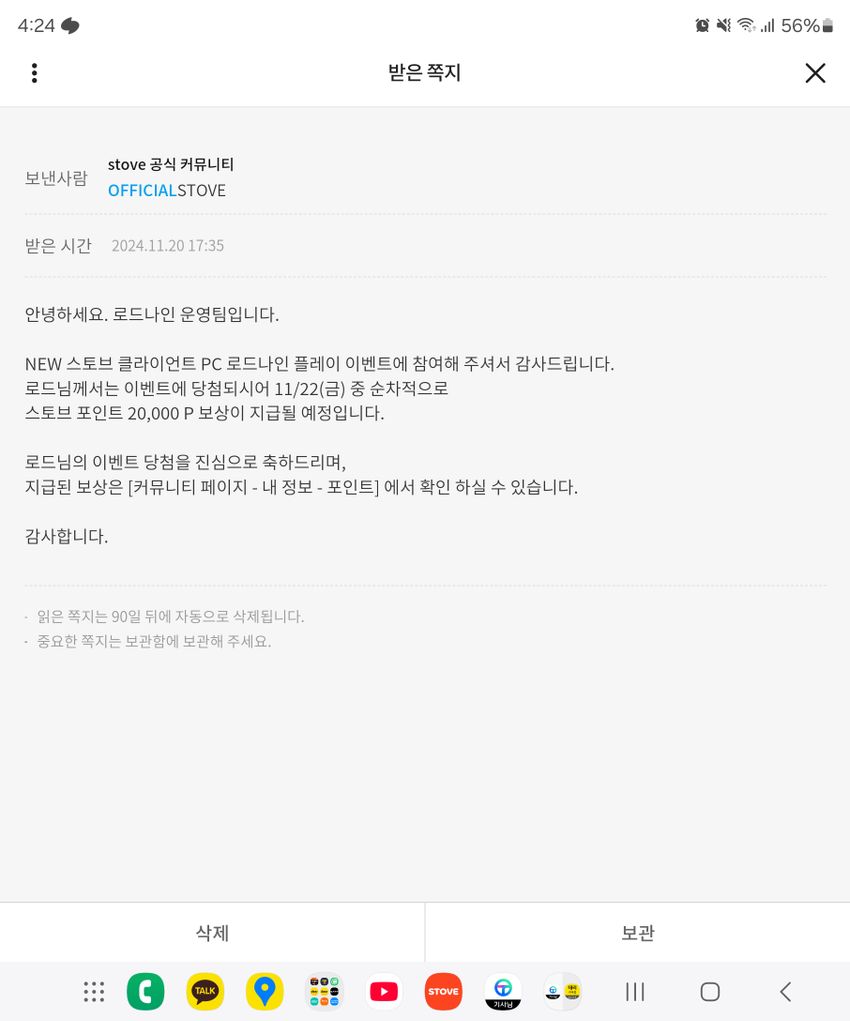The image size is (850, 1021).
Task: Open KakaoTalk from the taskbar
Action: [205, 991]
